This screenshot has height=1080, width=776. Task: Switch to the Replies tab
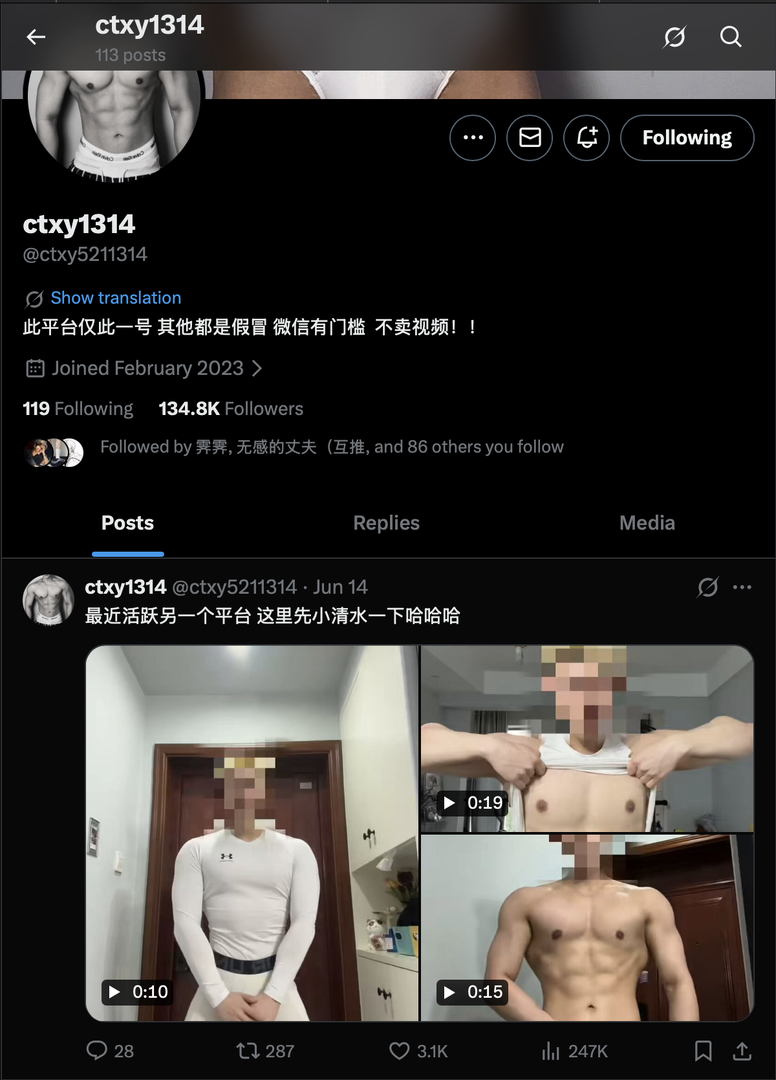click(386, 523)
